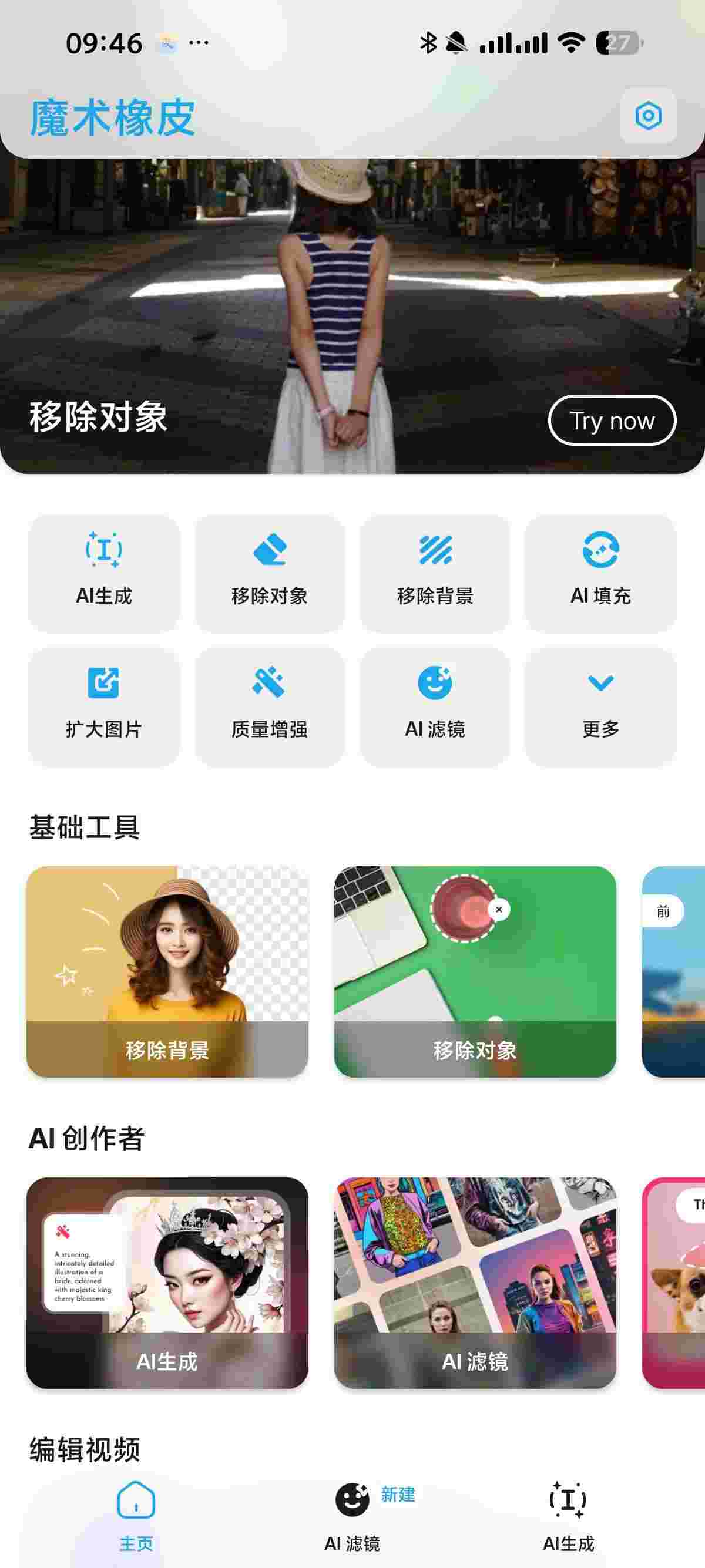Image resolution: width=705 pixels, height=1568 pixels.
Task: Select the 移除对象 eraser tool in the grid
Action: (270, 573)
